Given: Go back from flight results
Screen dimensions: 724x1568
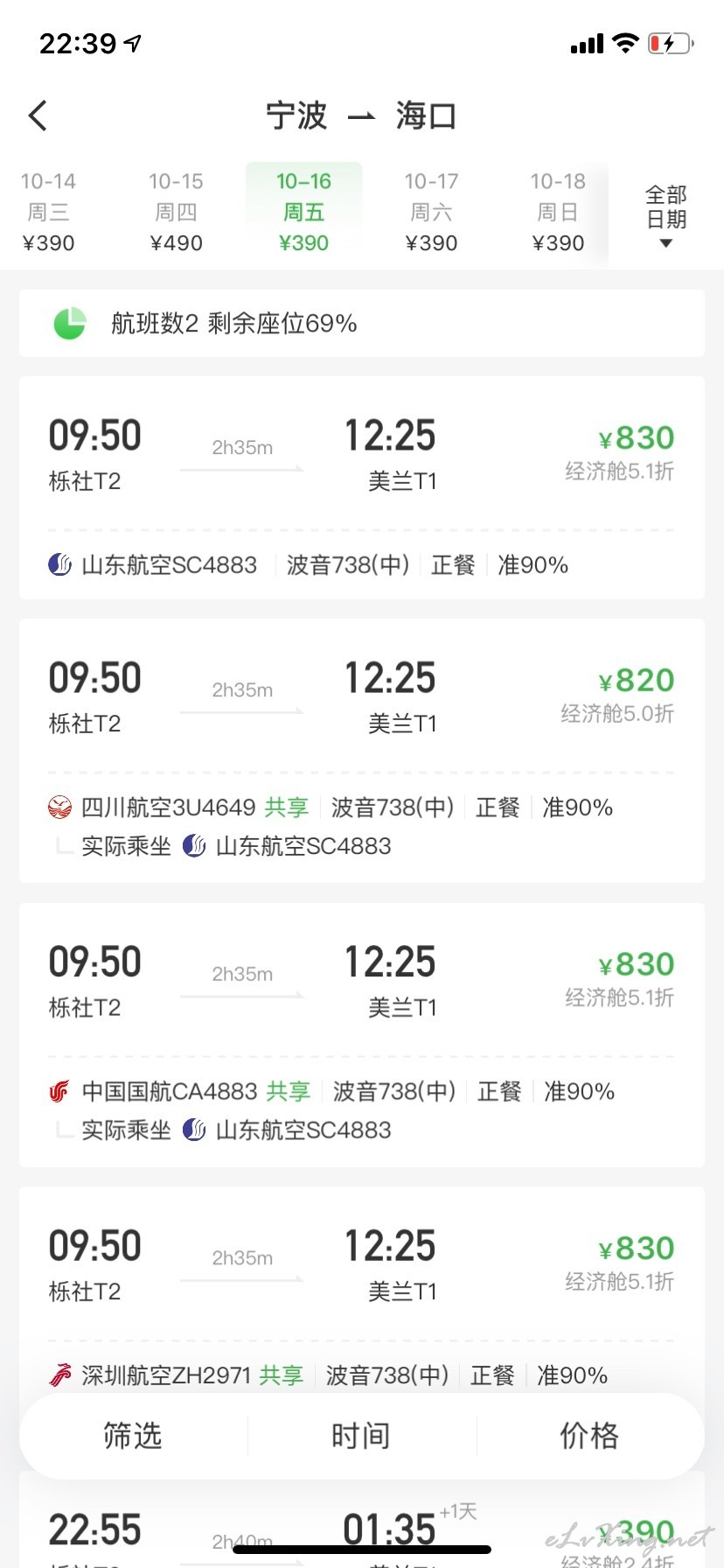Looking at the screenshot, I should pos(38,115).
